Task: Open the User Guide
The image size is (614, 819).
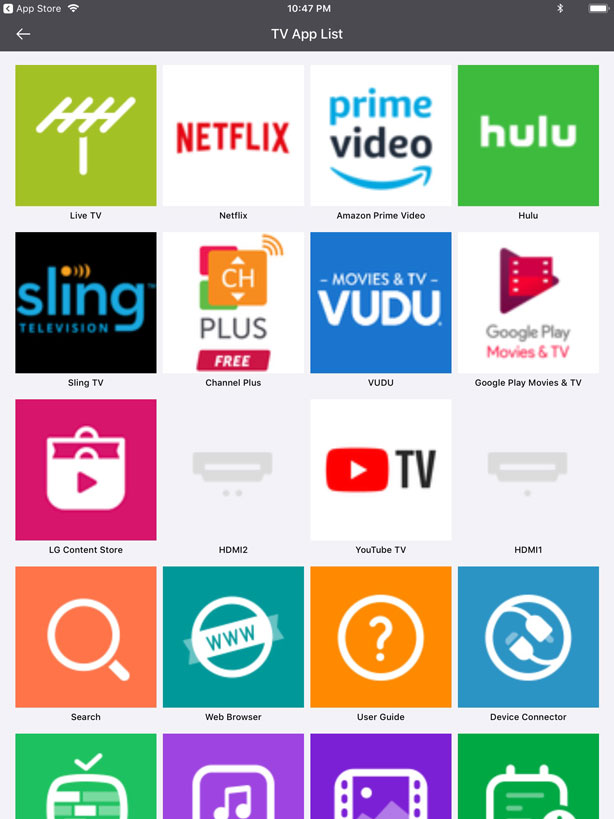Action: click(x=381, y=637)
